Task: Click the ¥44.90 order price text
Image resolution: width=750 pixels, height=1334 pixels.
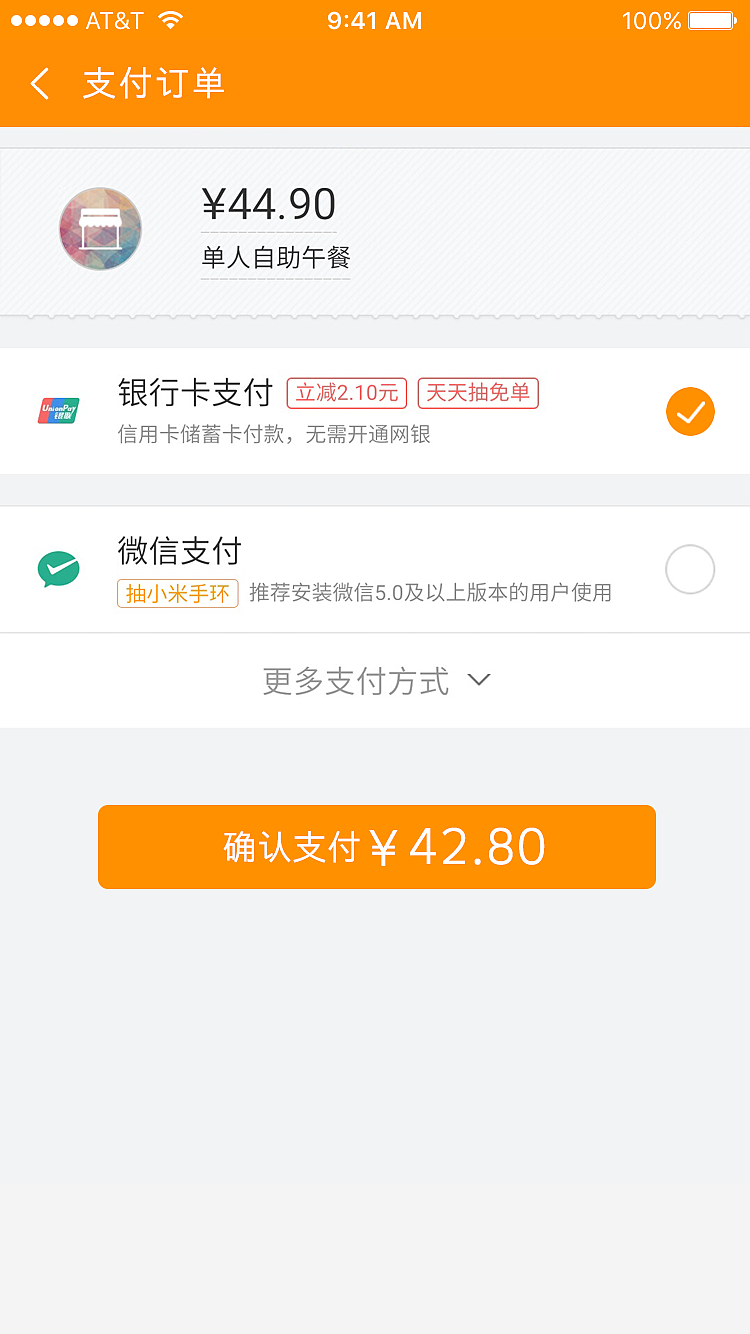Action: 269,205
